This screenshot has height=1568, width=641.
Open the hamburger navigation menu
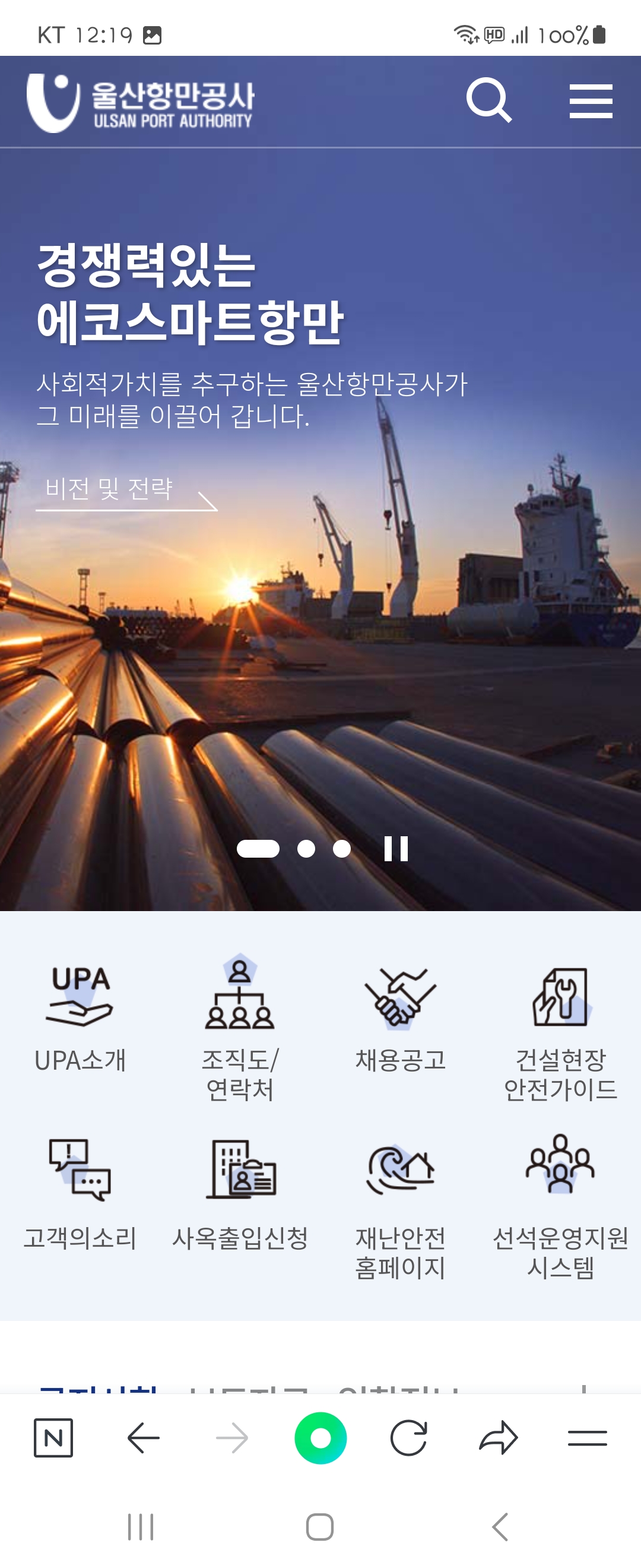[590, 100]
